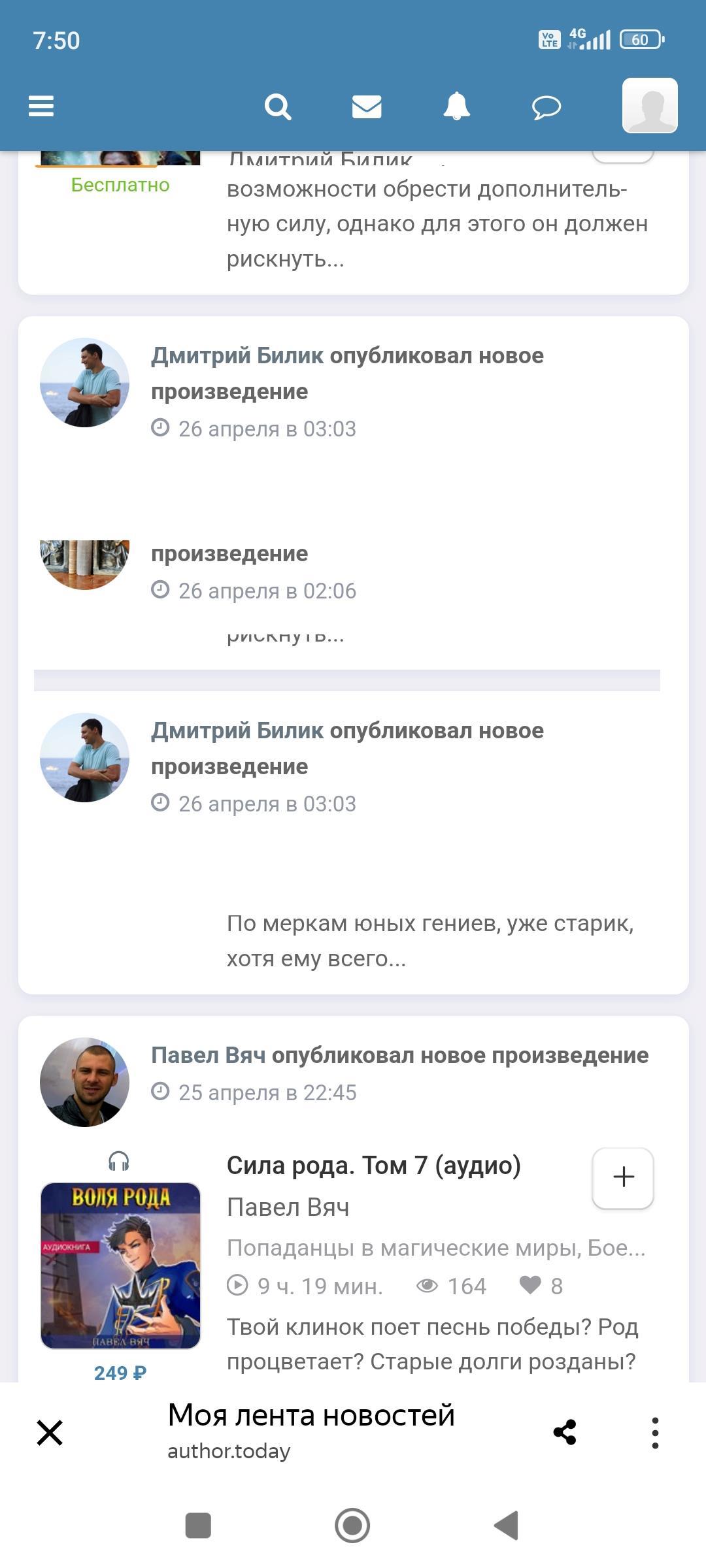This screenshot has height=1568, width=706.
Task: Open the browser overflow menu
Action: point(655,1433)
